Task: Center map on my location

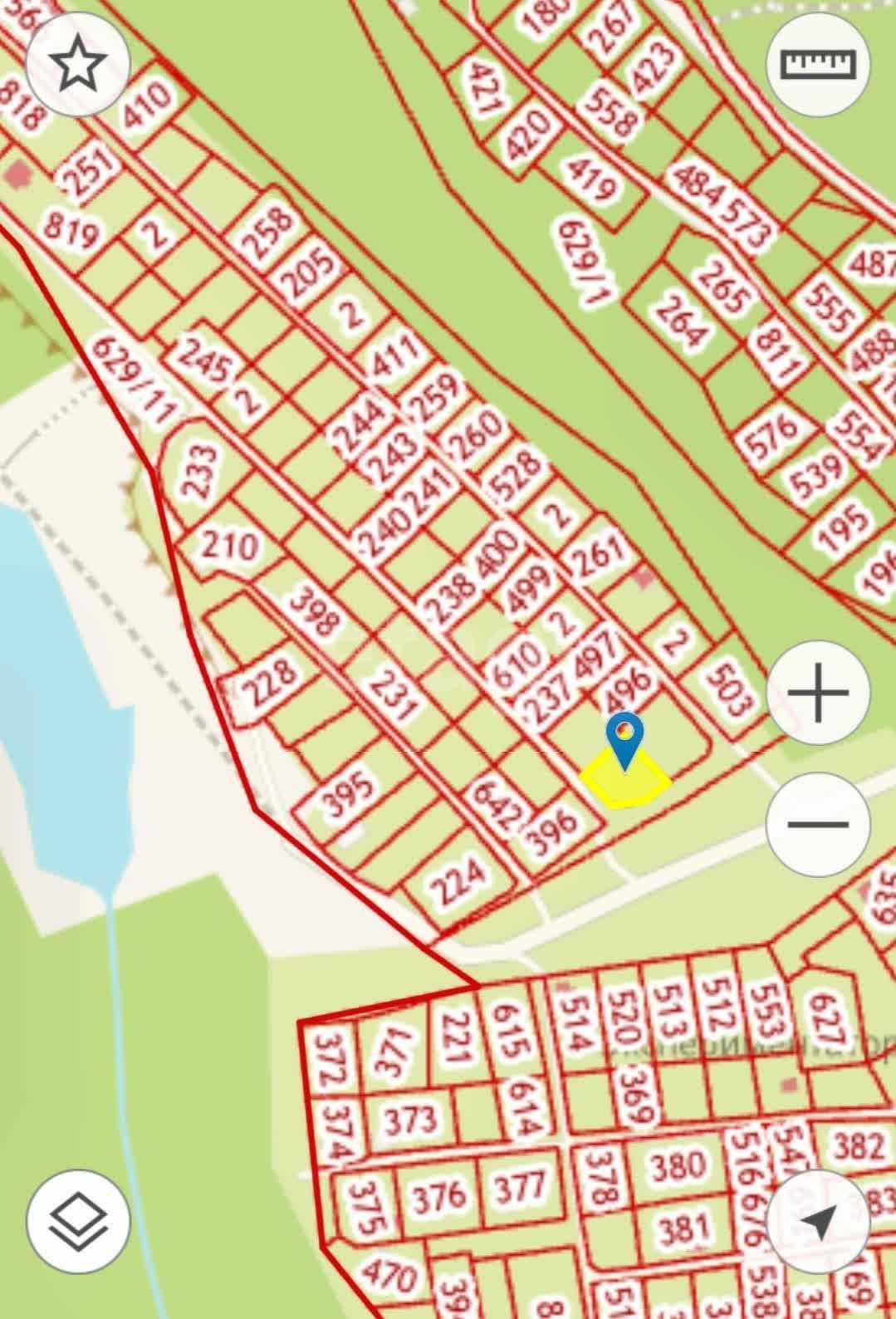Action: click(819, 1220)
